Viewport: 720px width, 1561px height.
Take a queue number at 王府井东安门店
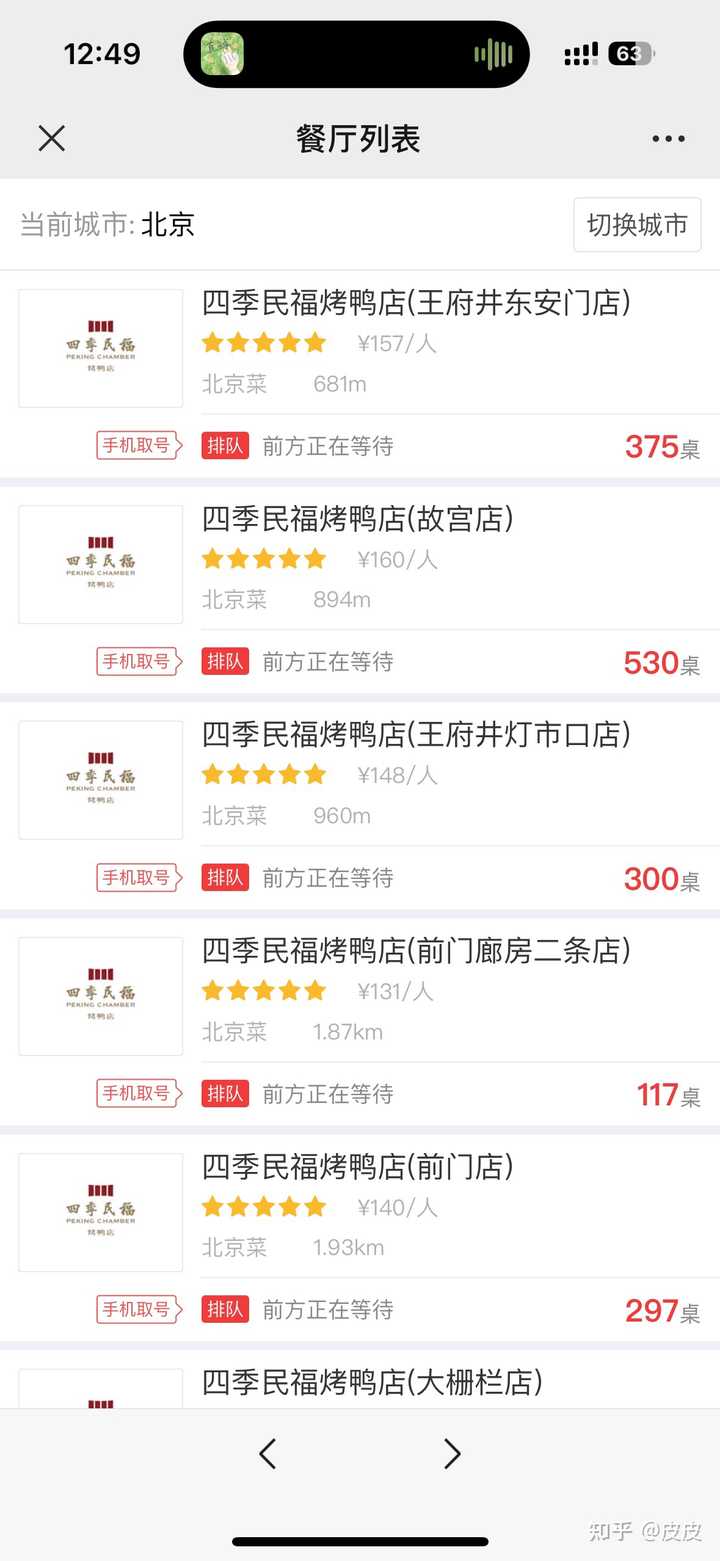pyautogui.click(x=138, y=445)
